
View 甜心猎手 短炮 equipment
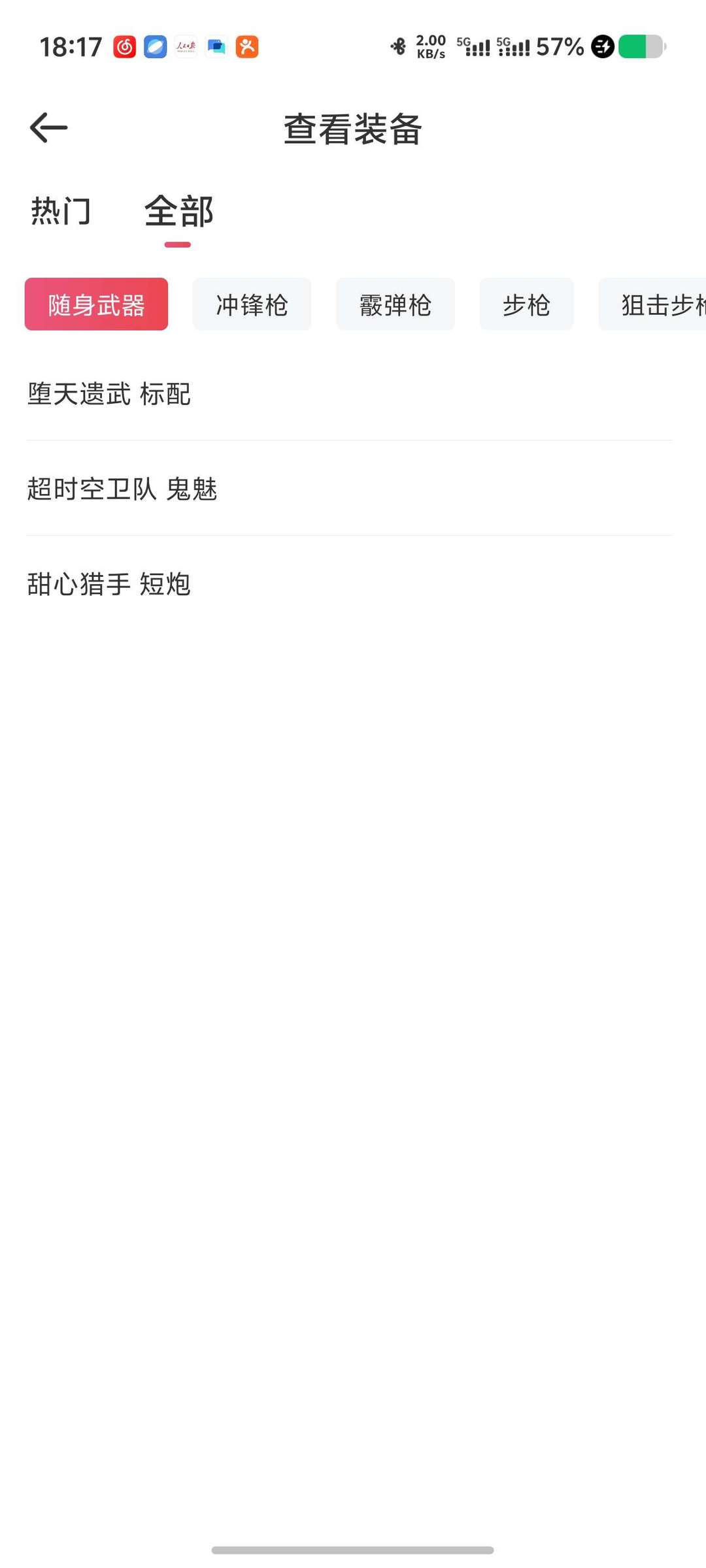[109, 584]
